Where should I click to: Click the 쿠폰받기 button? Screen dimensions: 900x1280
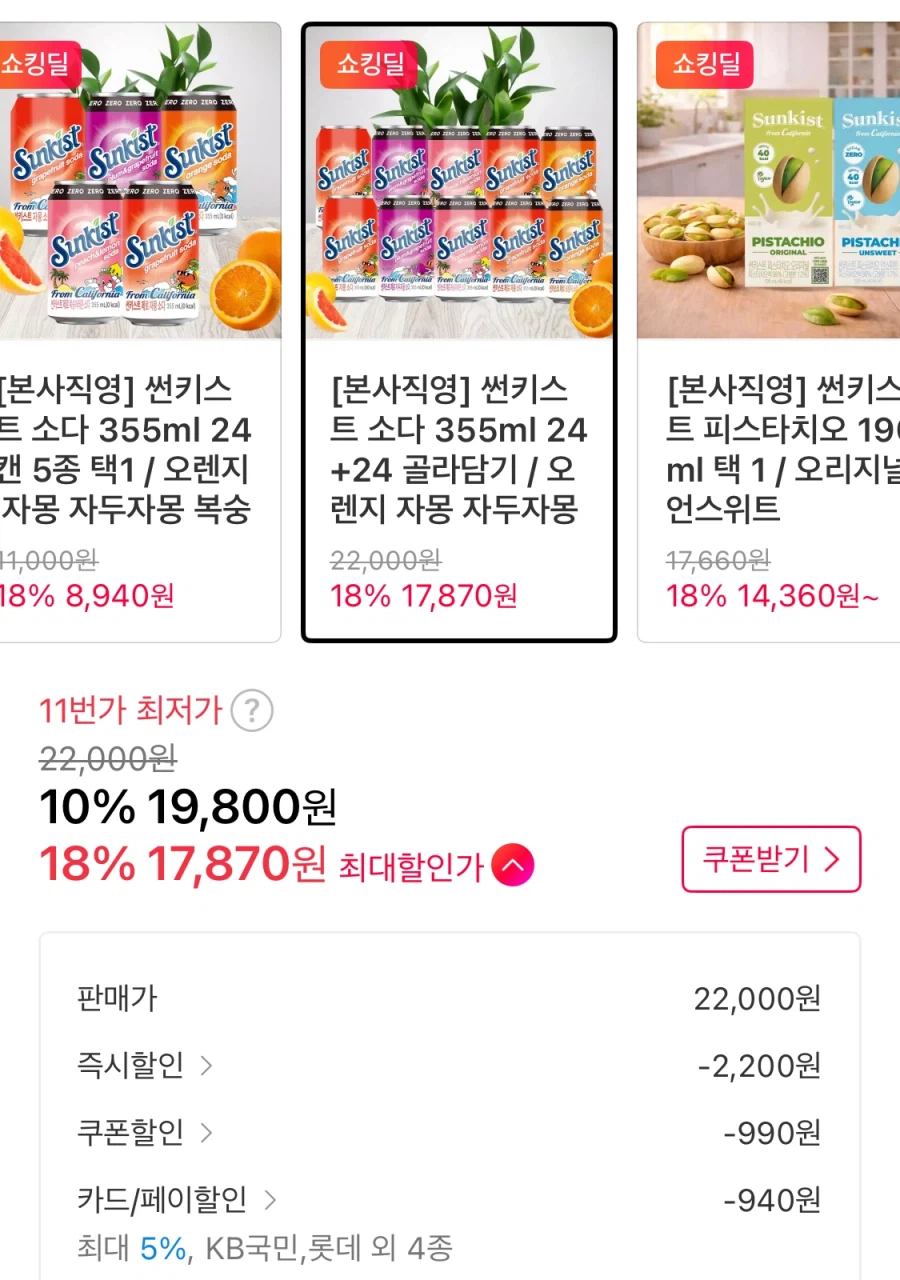click(771, 859)
